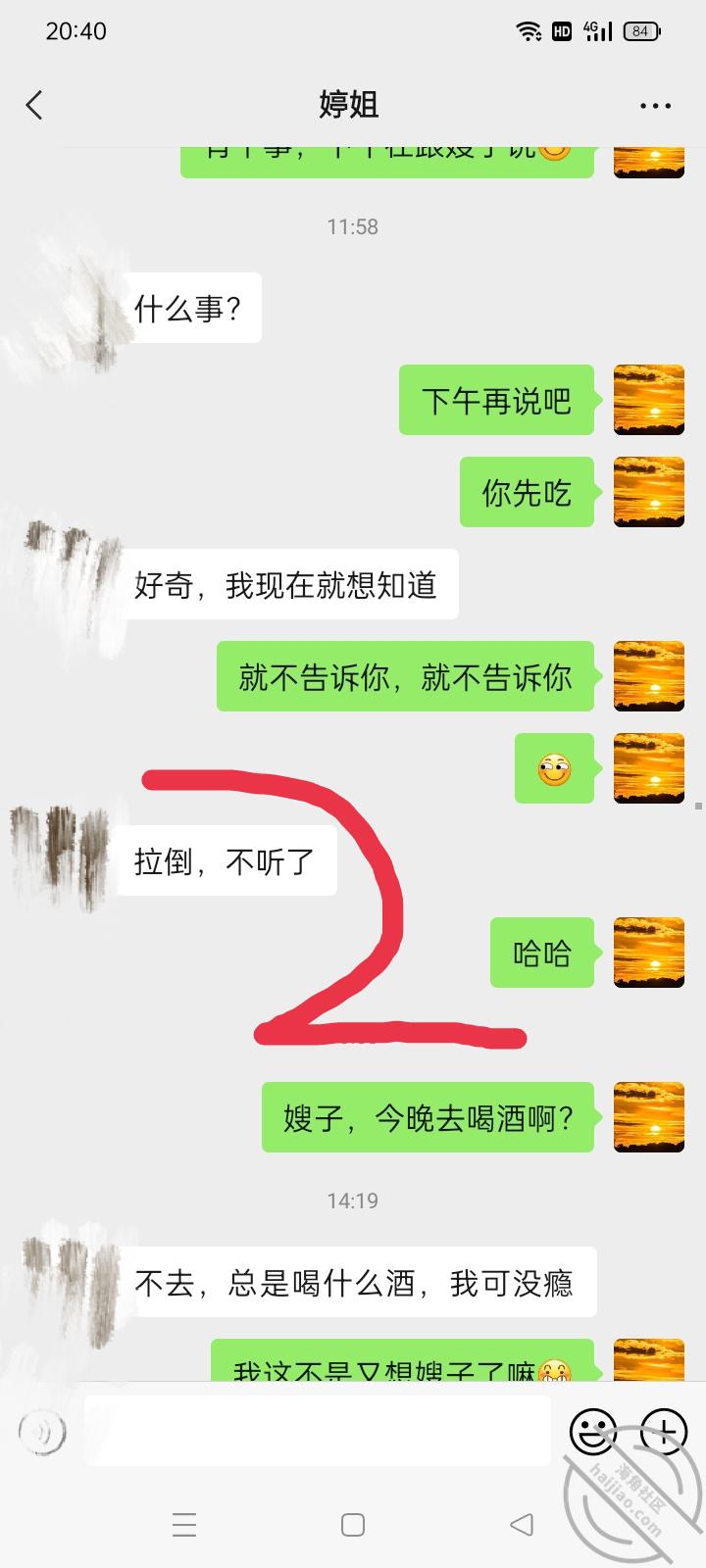Go back from the 婷姐 chat
This screenshot has height=1568, width=706.
(35, 105)
